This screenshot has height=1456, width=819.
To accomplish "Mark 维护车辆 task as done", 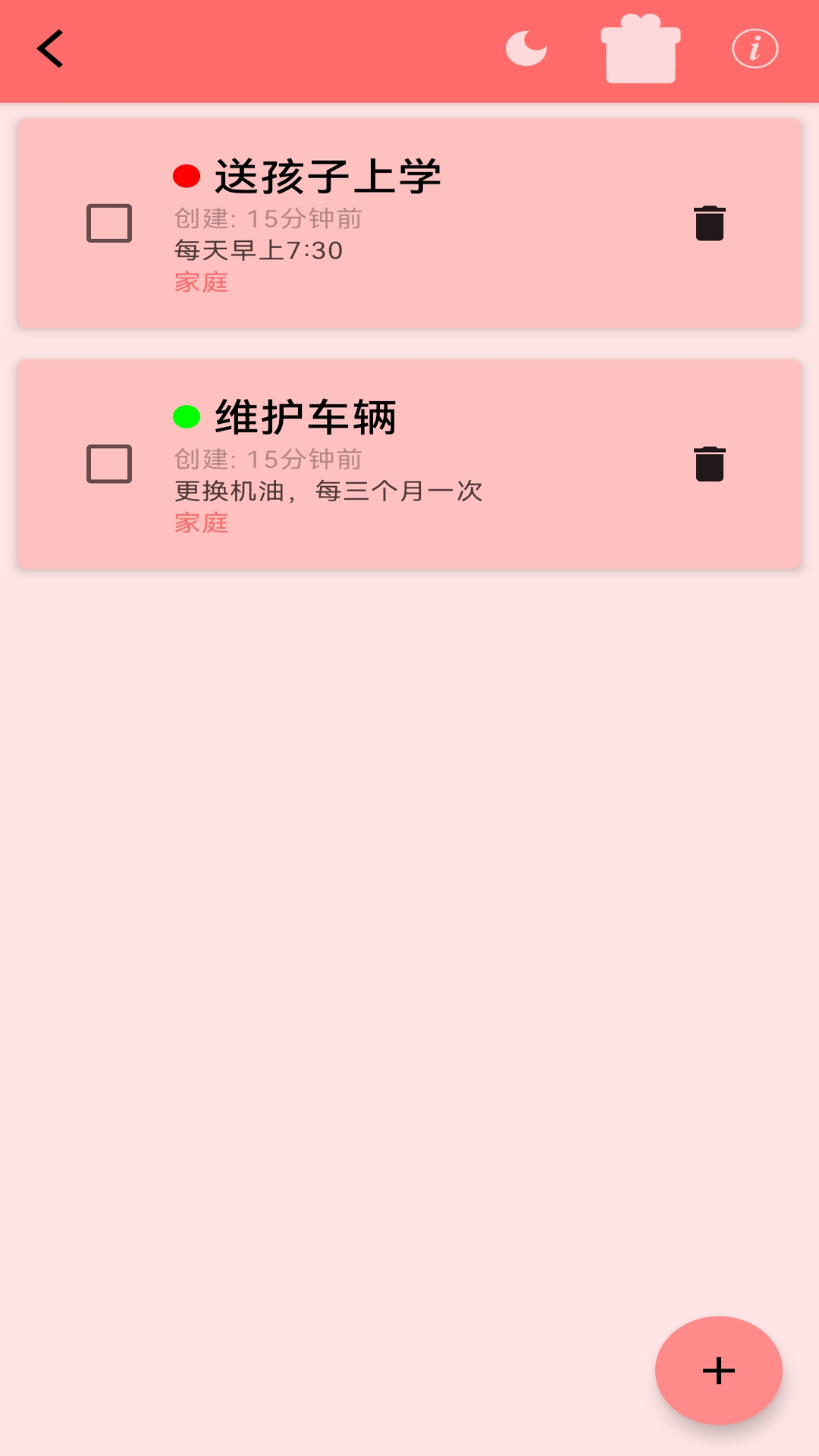I will (109, 463).
